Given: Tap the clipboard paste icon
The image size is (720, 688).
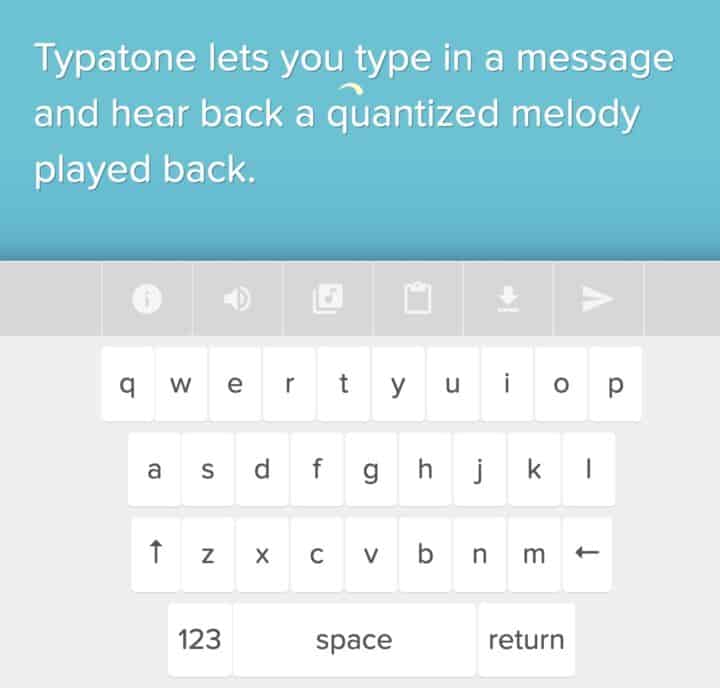Looking at the screenshot, I should click(417, 299).
